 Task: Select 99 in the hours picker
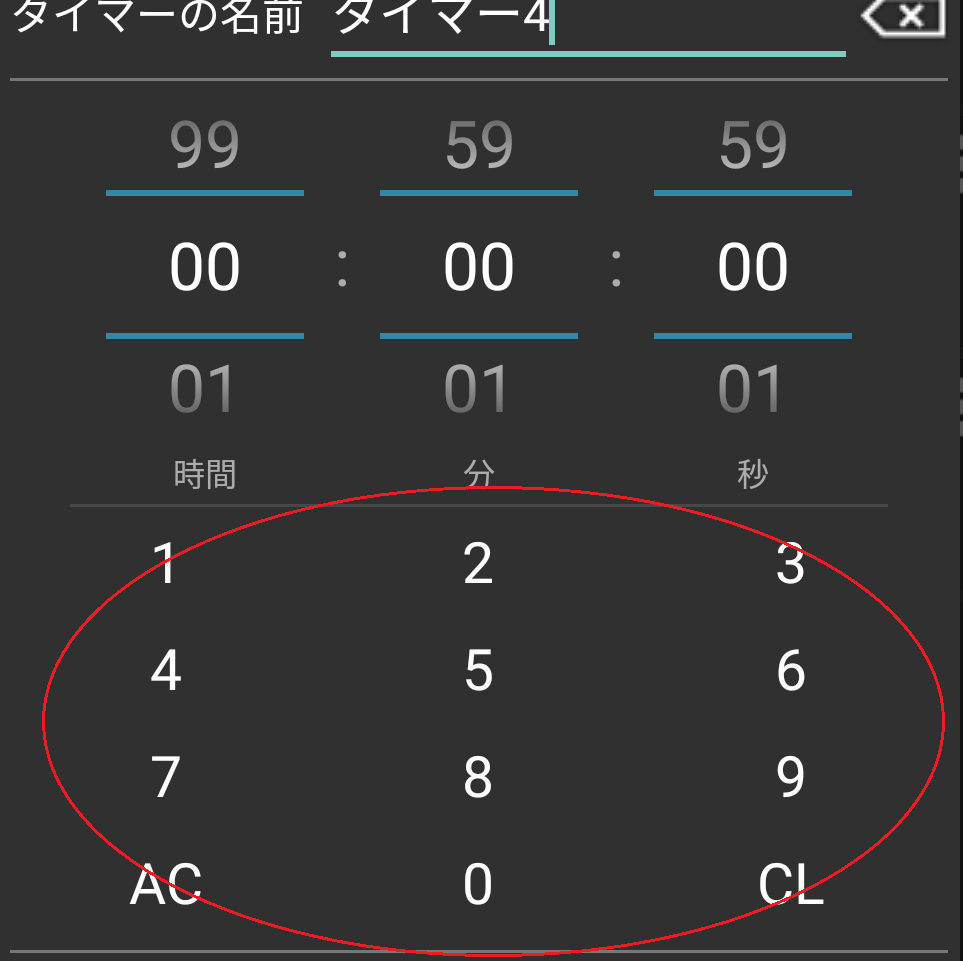point(204,145)
